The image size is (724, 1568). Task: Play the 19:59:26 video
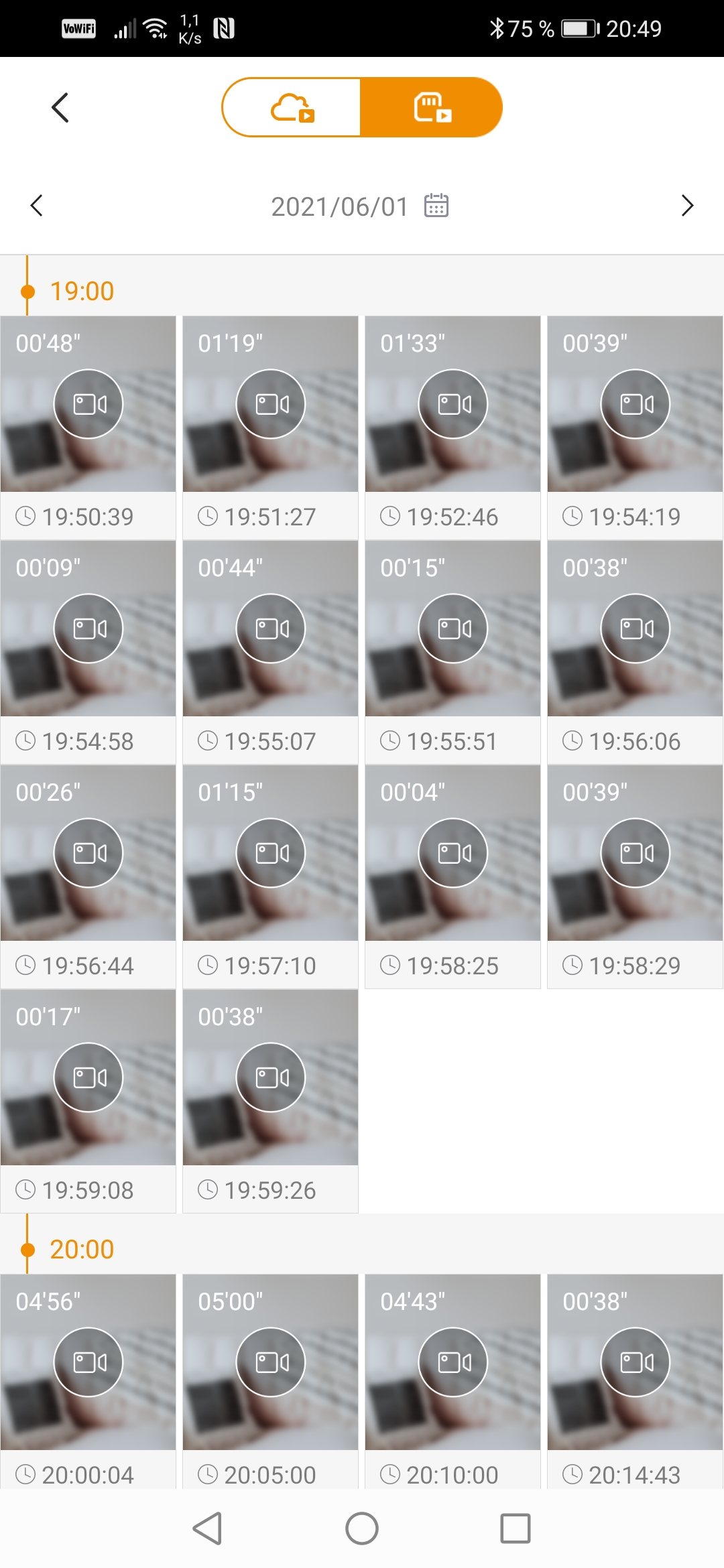[271, 1077]
